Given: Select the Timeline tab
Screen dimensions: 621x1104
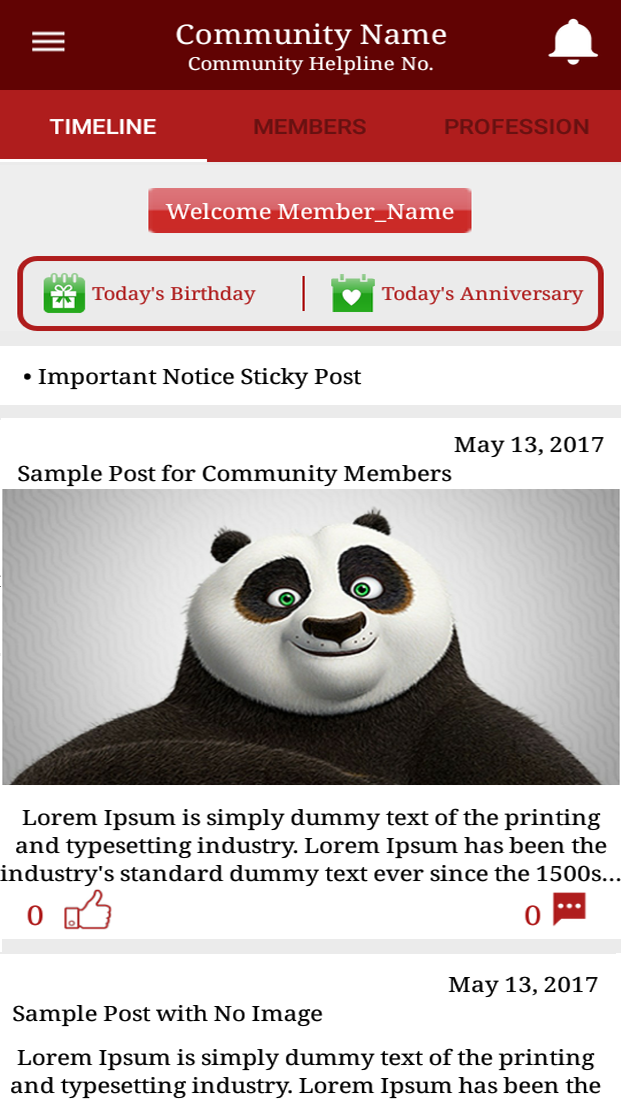Looking at the screenshot, I should click(103, 127).
